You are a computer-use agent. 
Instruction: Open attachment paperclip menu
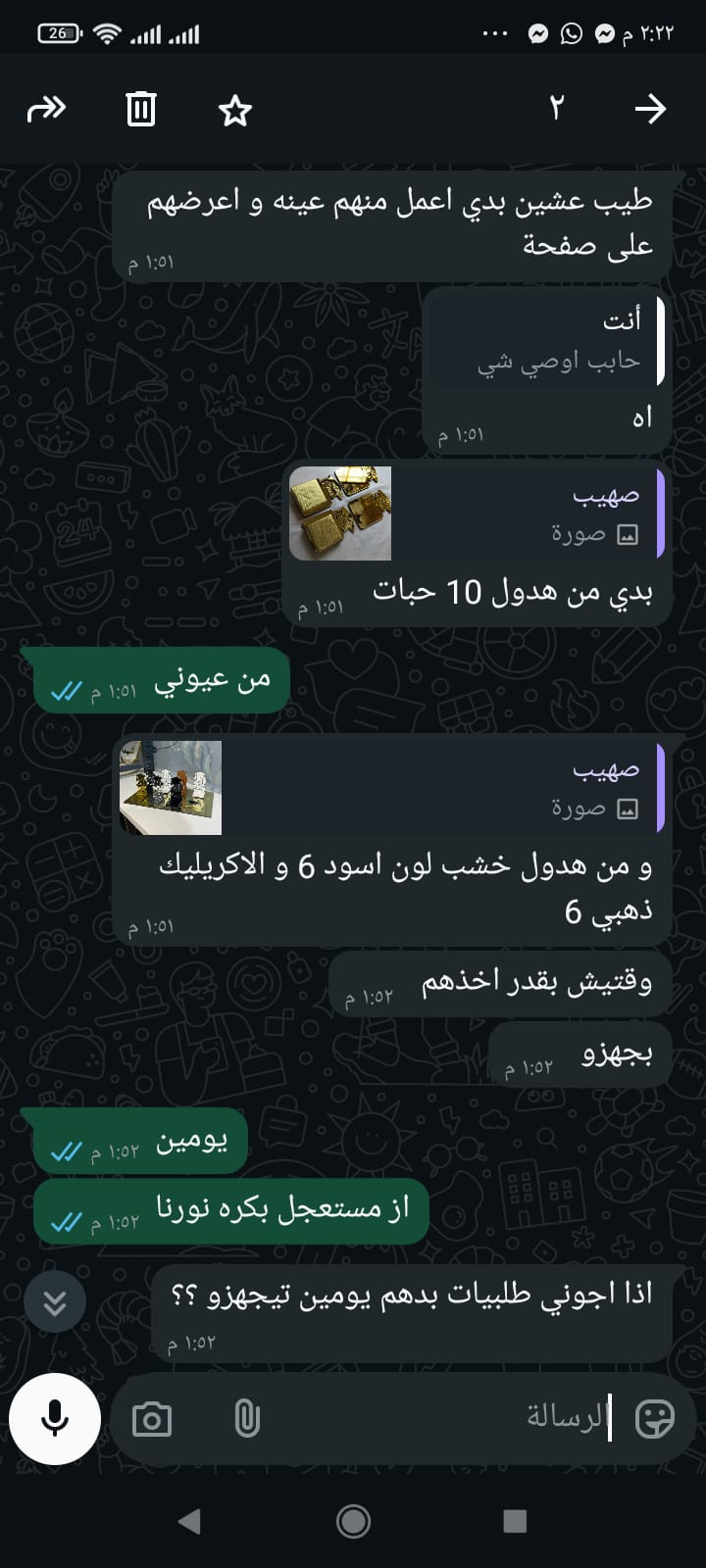click(247, 1418)
